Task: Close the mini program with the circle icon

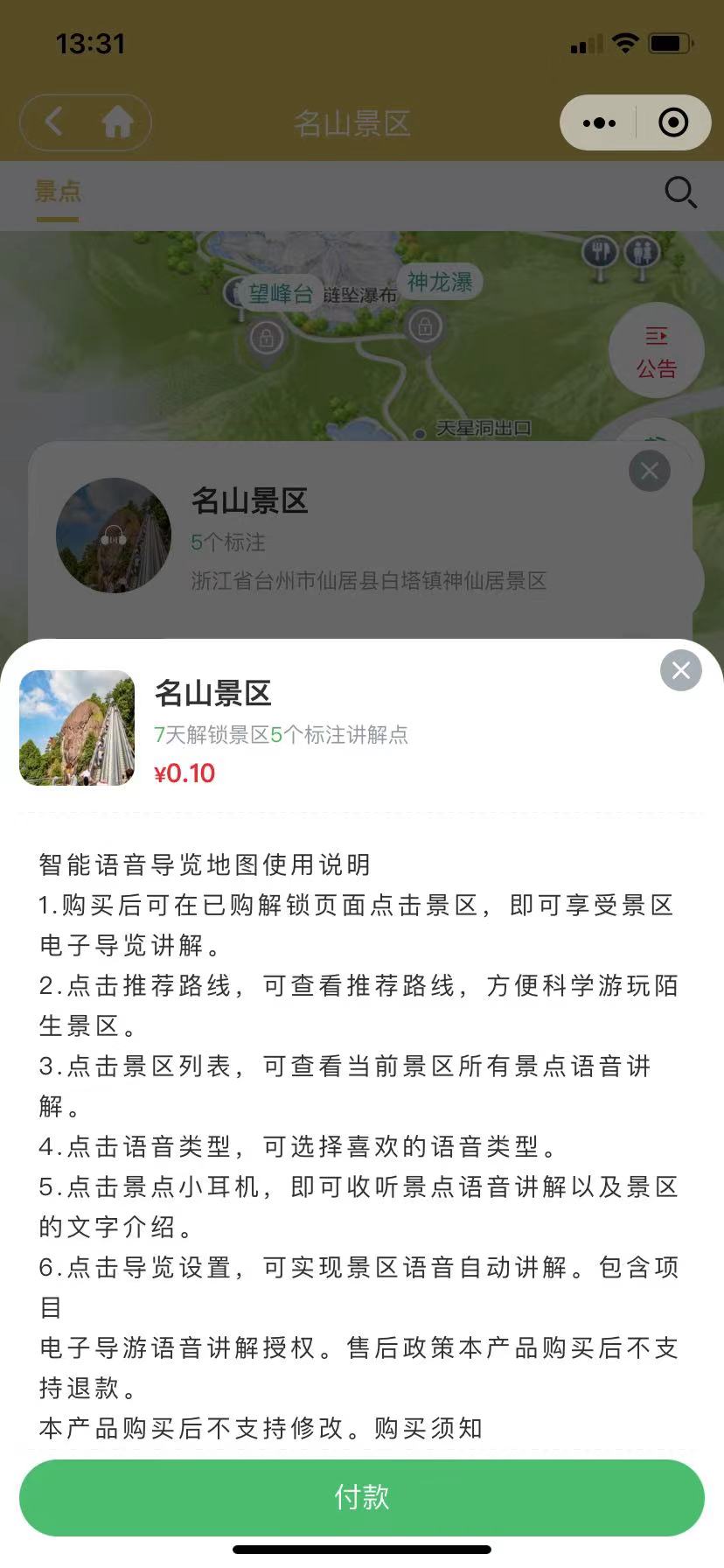Action: (672, 122)
